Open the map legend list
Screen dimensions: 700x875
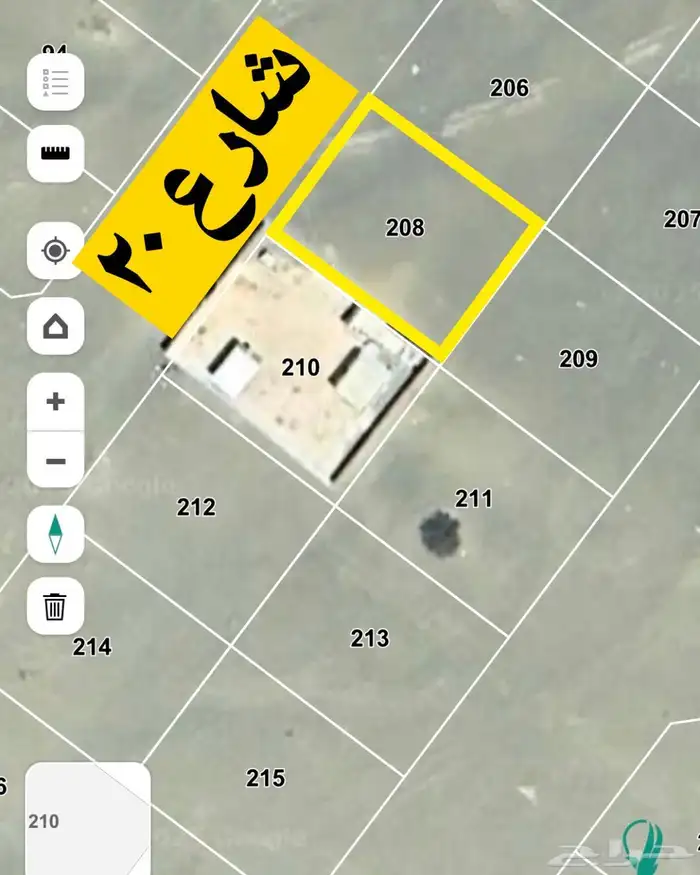point(55,82)
